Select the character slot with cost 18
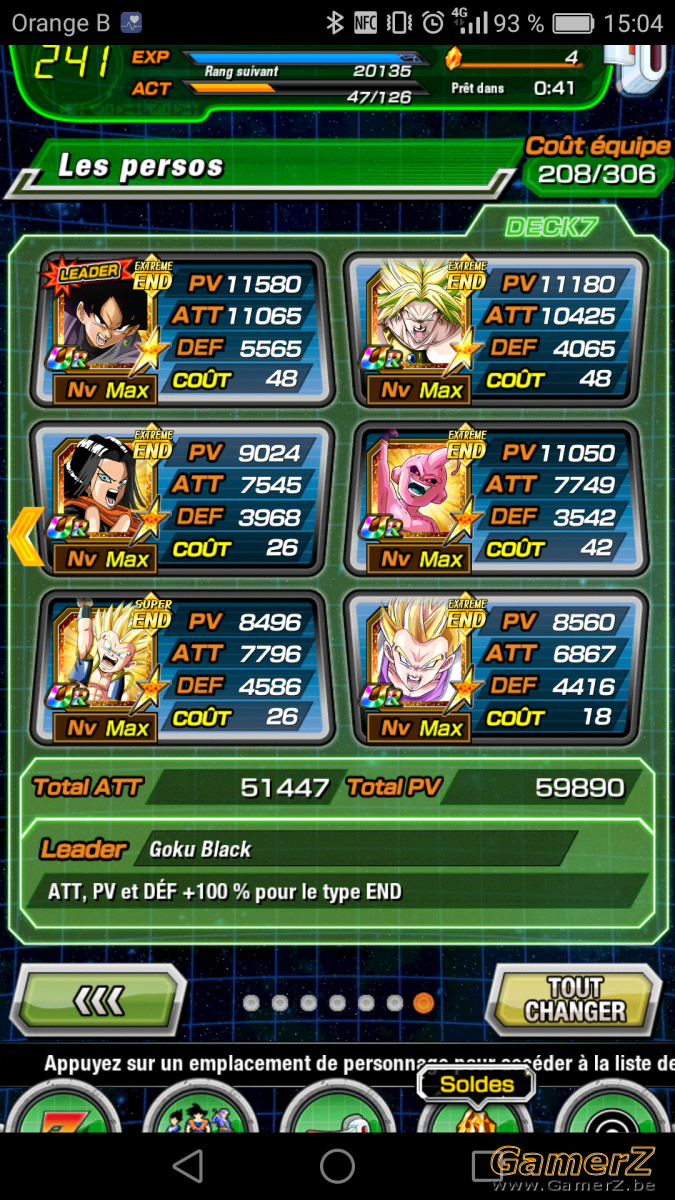The width and height of the screenshot is (675, 1200). pyautogui.click(x=495, y=667)
